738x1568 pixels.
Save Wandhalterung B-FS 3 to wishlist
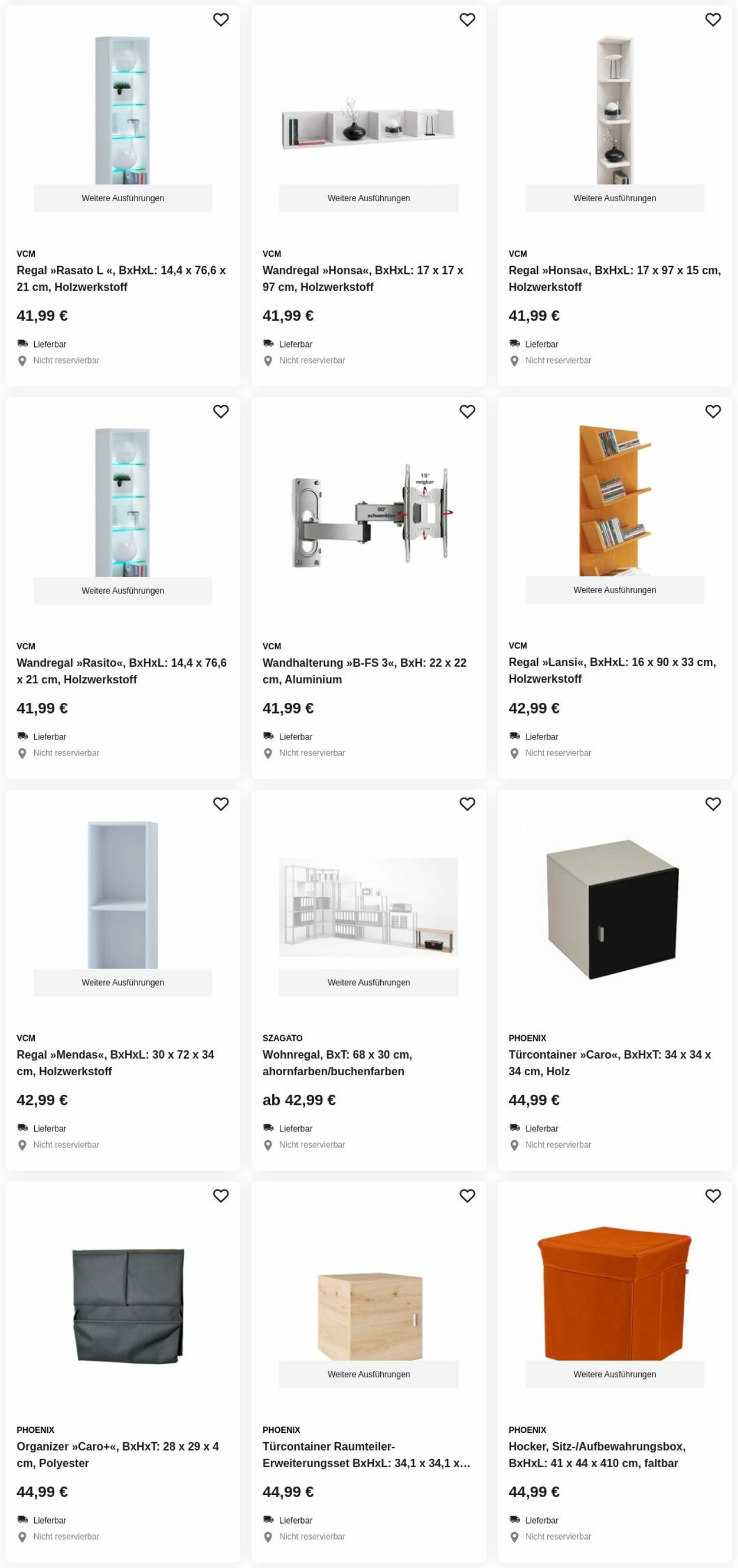click(466, 412)
